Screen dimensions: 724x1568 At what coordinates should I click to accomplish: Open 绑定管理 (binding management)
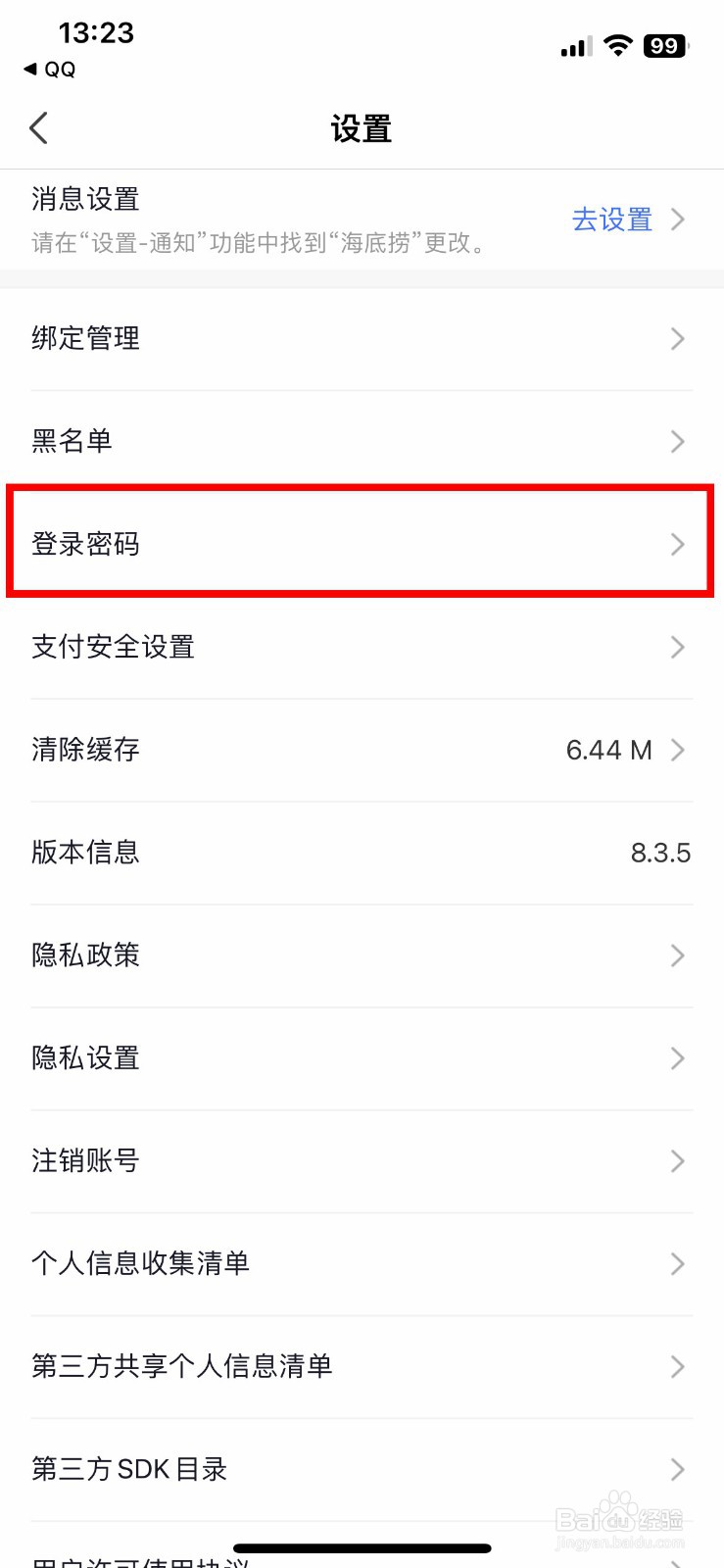point(85,338)
